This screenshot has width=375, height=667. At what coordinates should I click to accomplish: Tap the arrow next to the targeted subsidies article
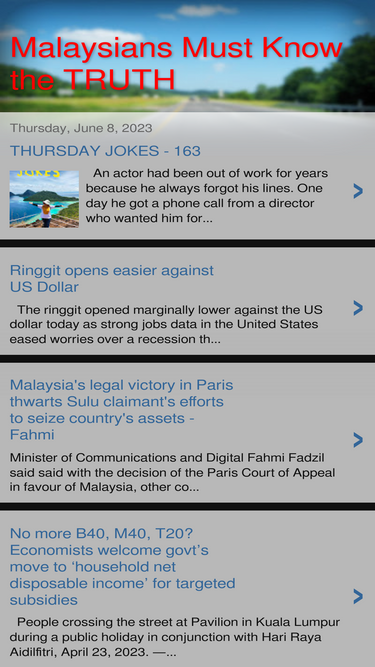tap(358, 596)
